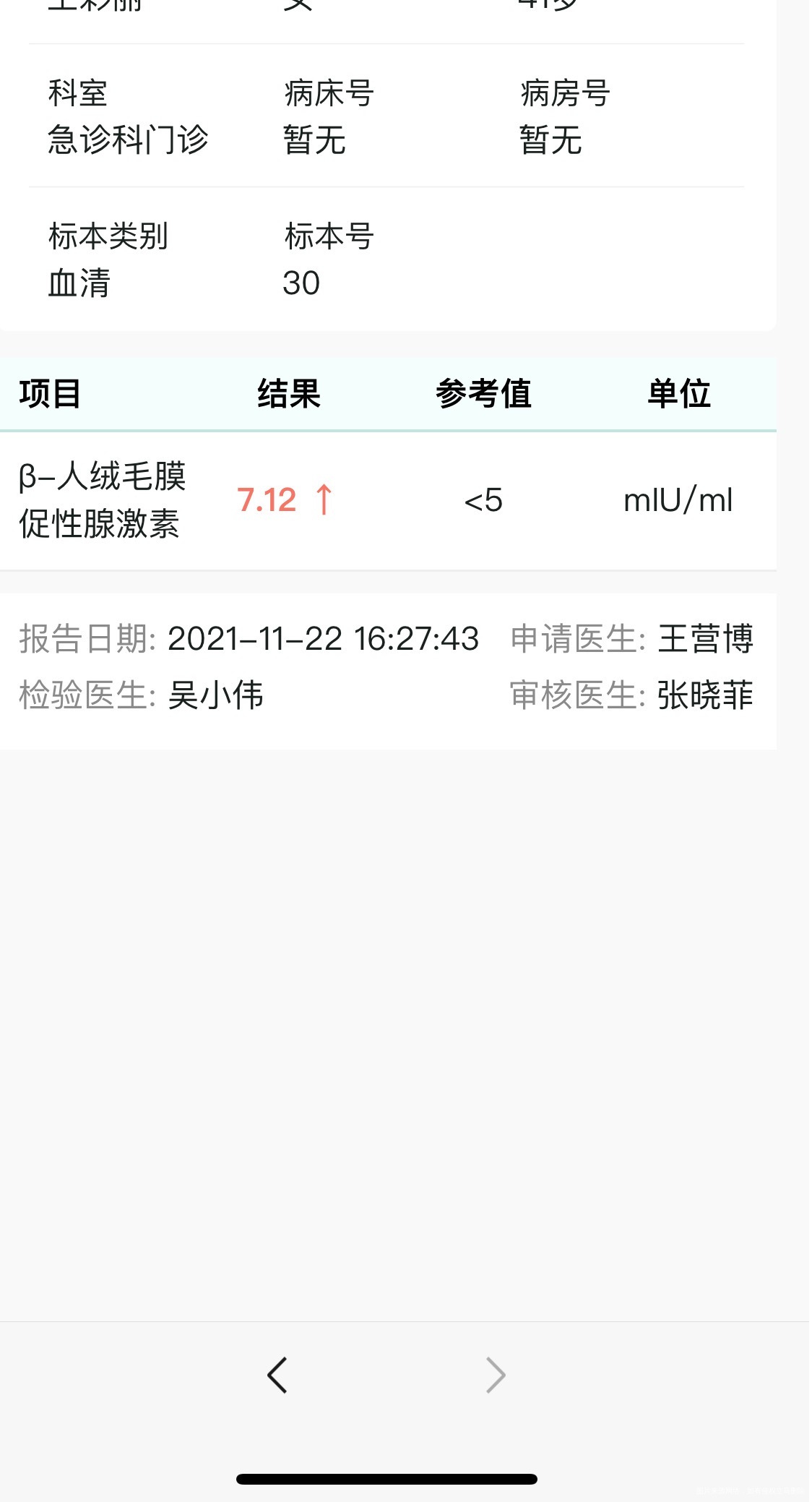The image size is (812, 1502).
Task: Open the 结果 column header
Action: (x=288, y=393)
